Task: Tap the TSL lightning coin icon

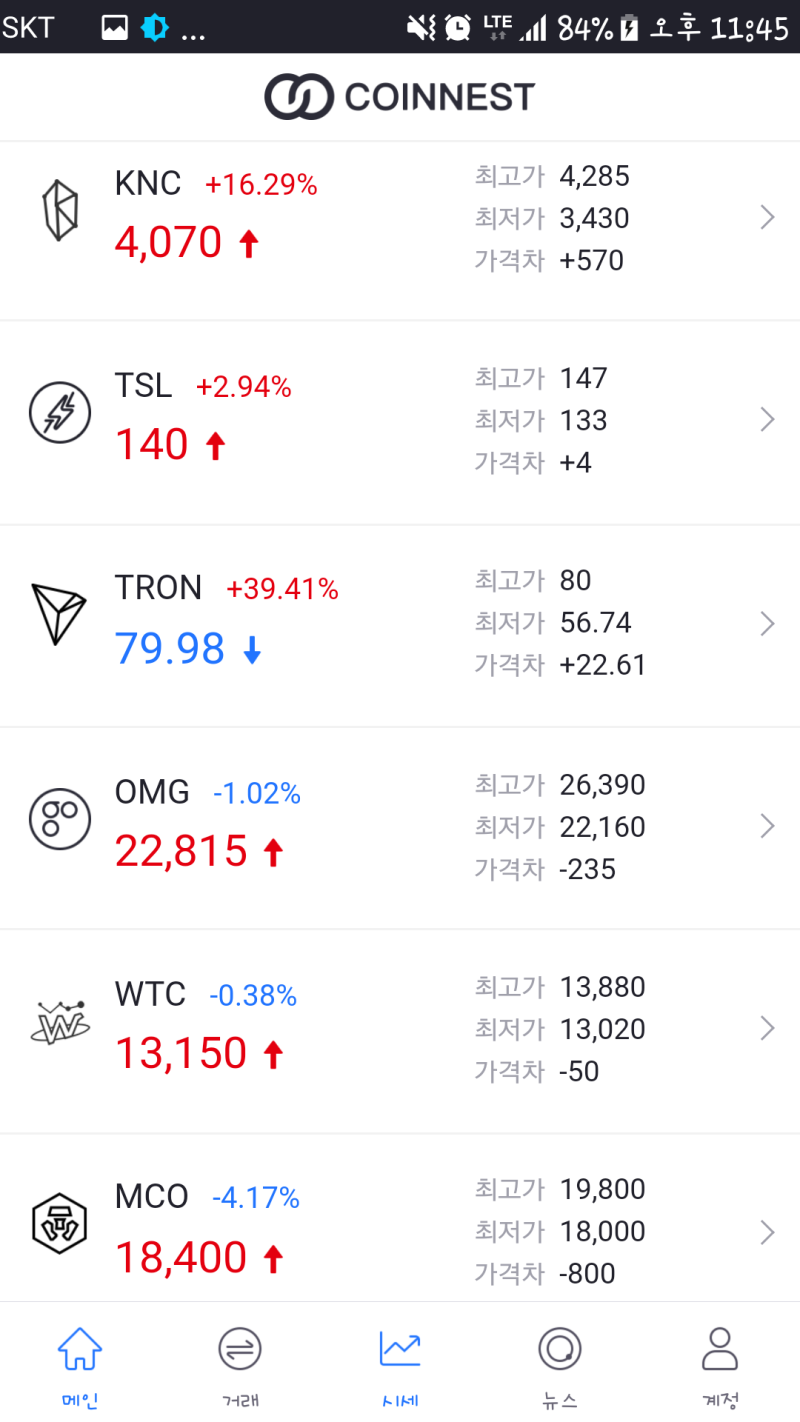Action: (60, 412)
